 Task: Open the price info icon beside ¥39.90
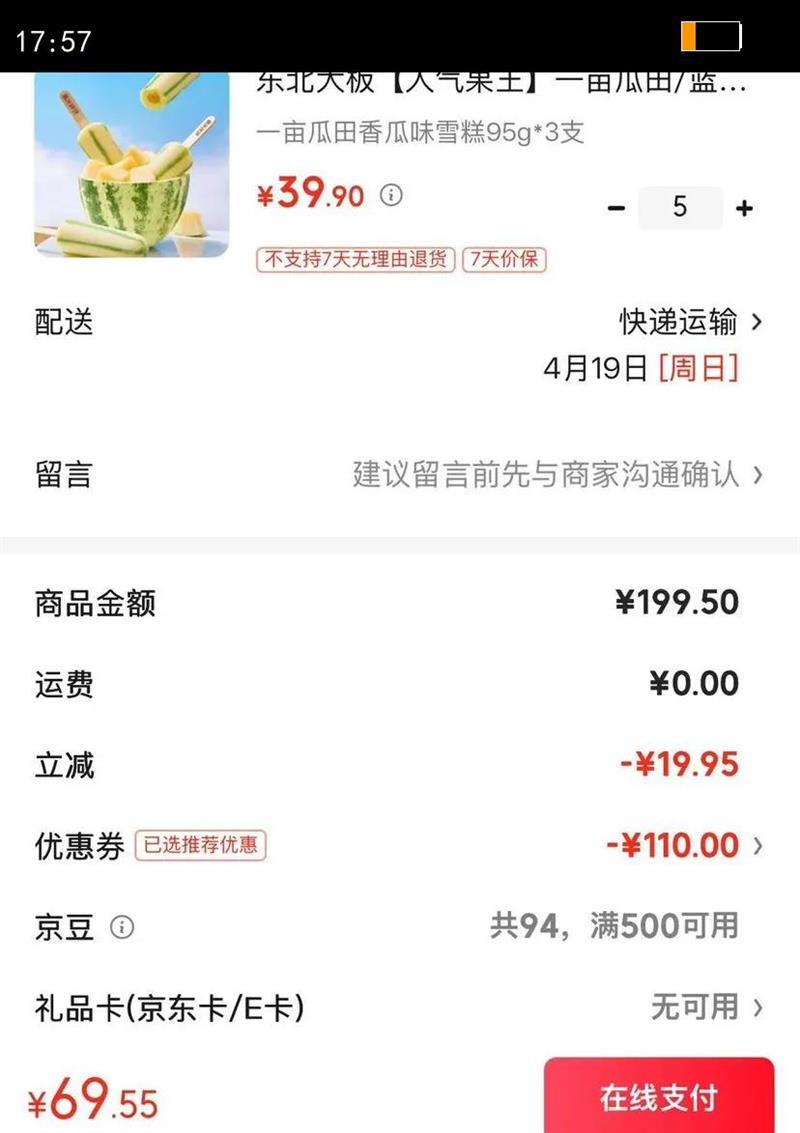pyautogui.click(x=392, y=195)
